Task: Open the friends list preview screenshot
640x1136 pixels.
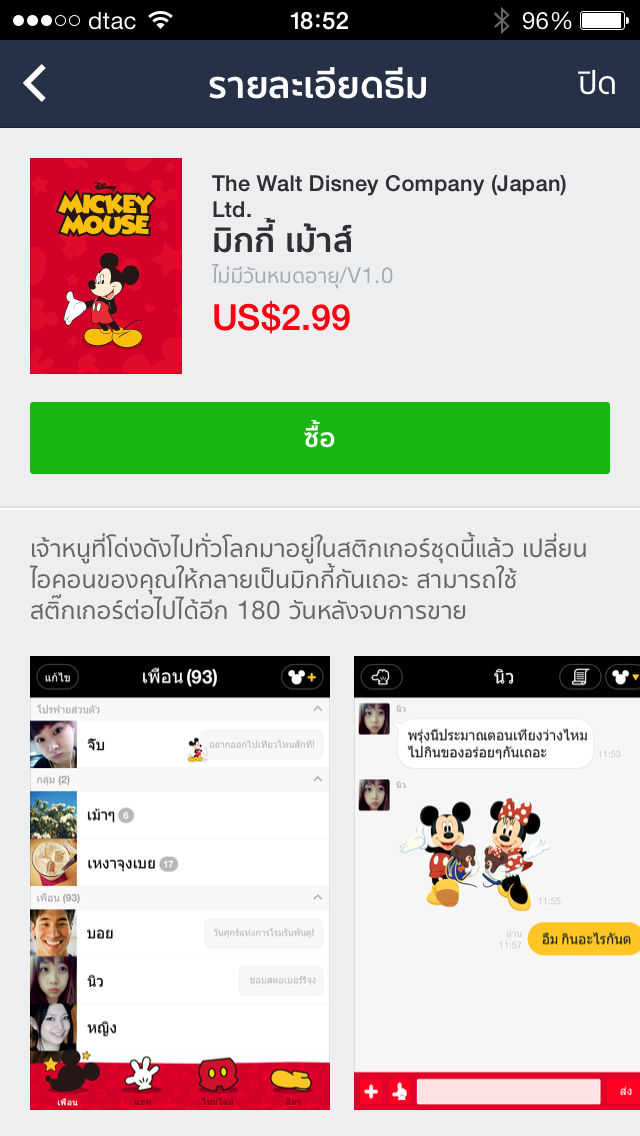Action: click(x=180, y=882)
